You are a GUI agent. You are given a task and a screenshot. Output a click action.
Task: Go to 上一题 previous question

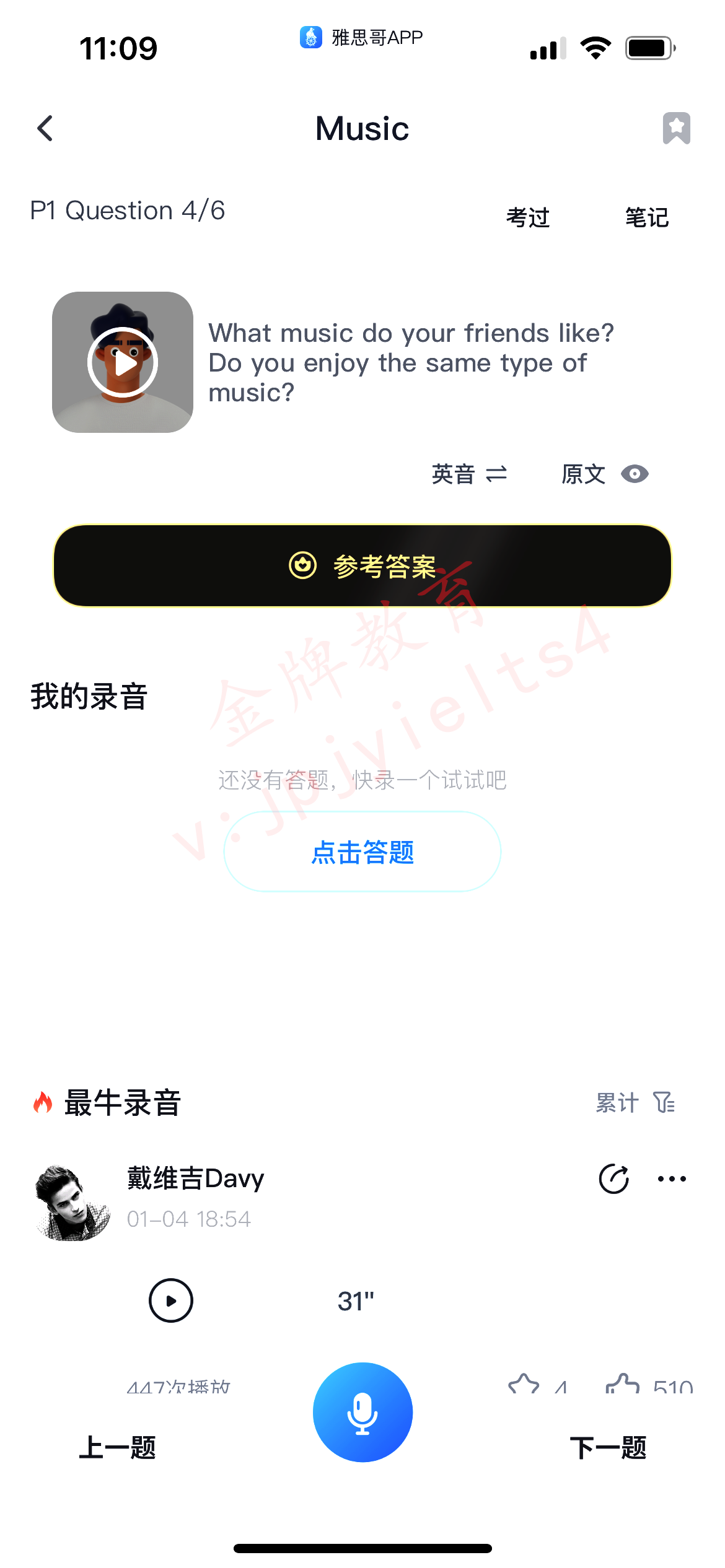[x=118, y=1448]
